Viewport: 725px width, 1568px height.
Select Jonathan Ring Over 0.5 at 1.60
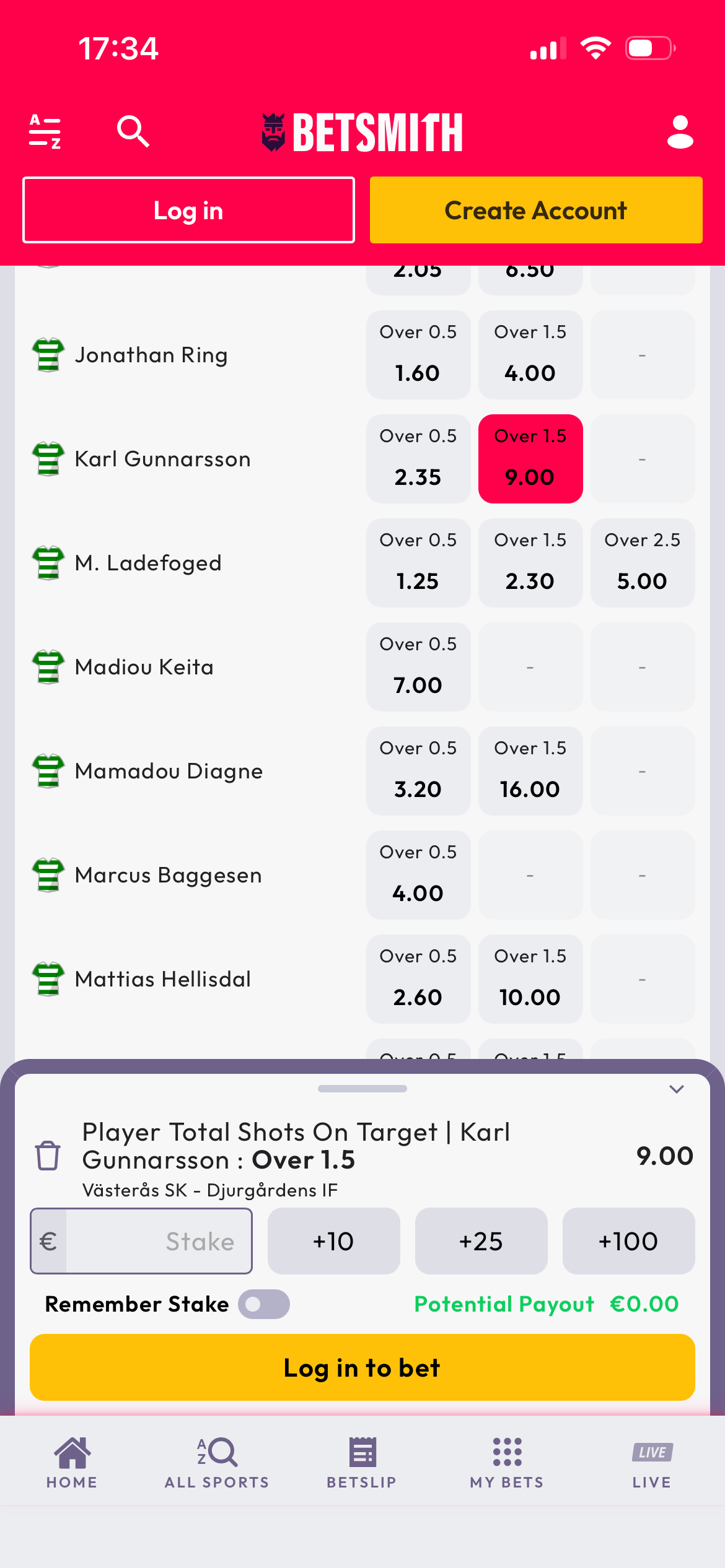418,354
